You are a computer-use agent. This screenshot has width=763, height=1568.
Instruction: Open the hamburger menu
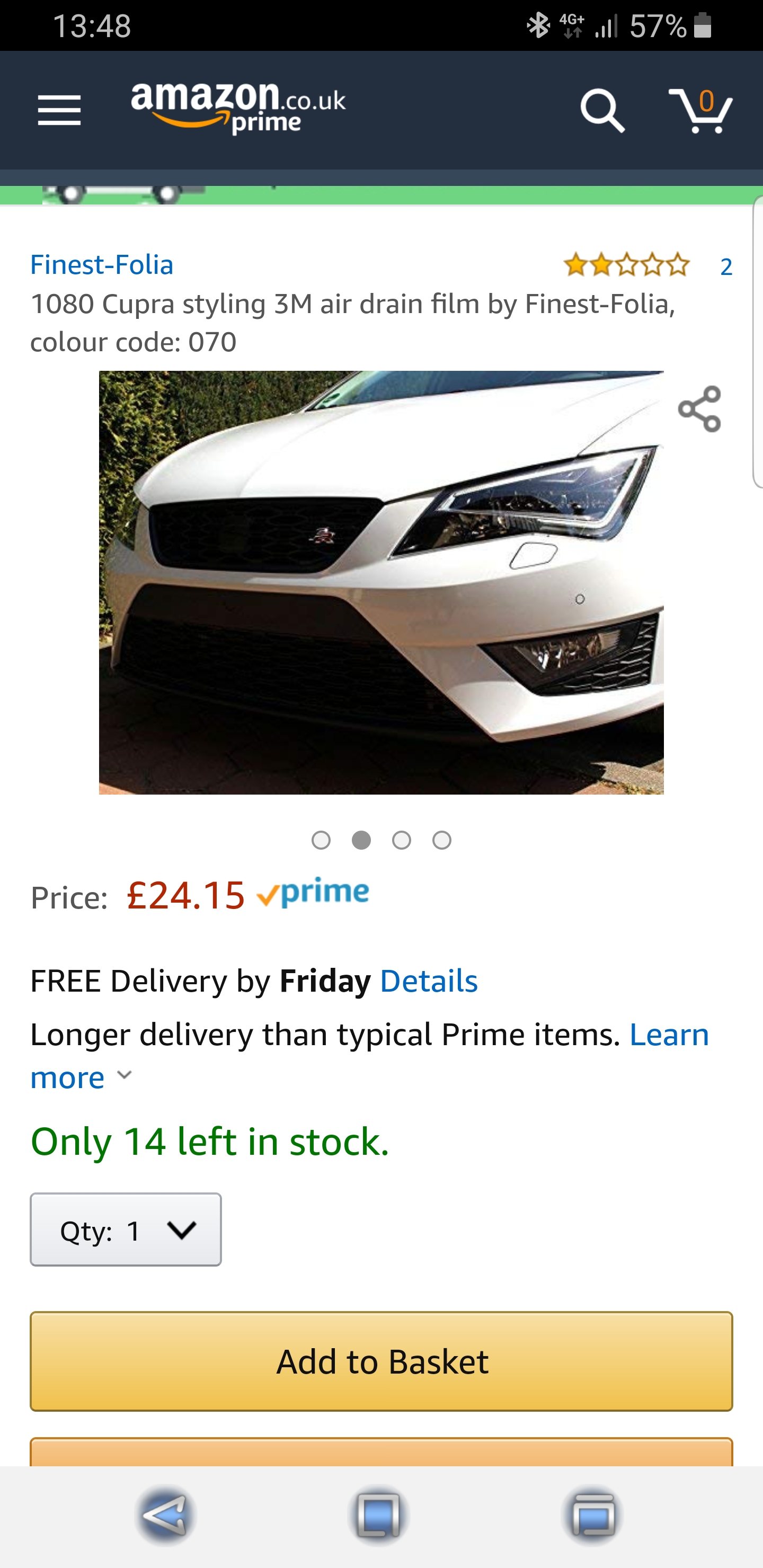click(59, 110)
